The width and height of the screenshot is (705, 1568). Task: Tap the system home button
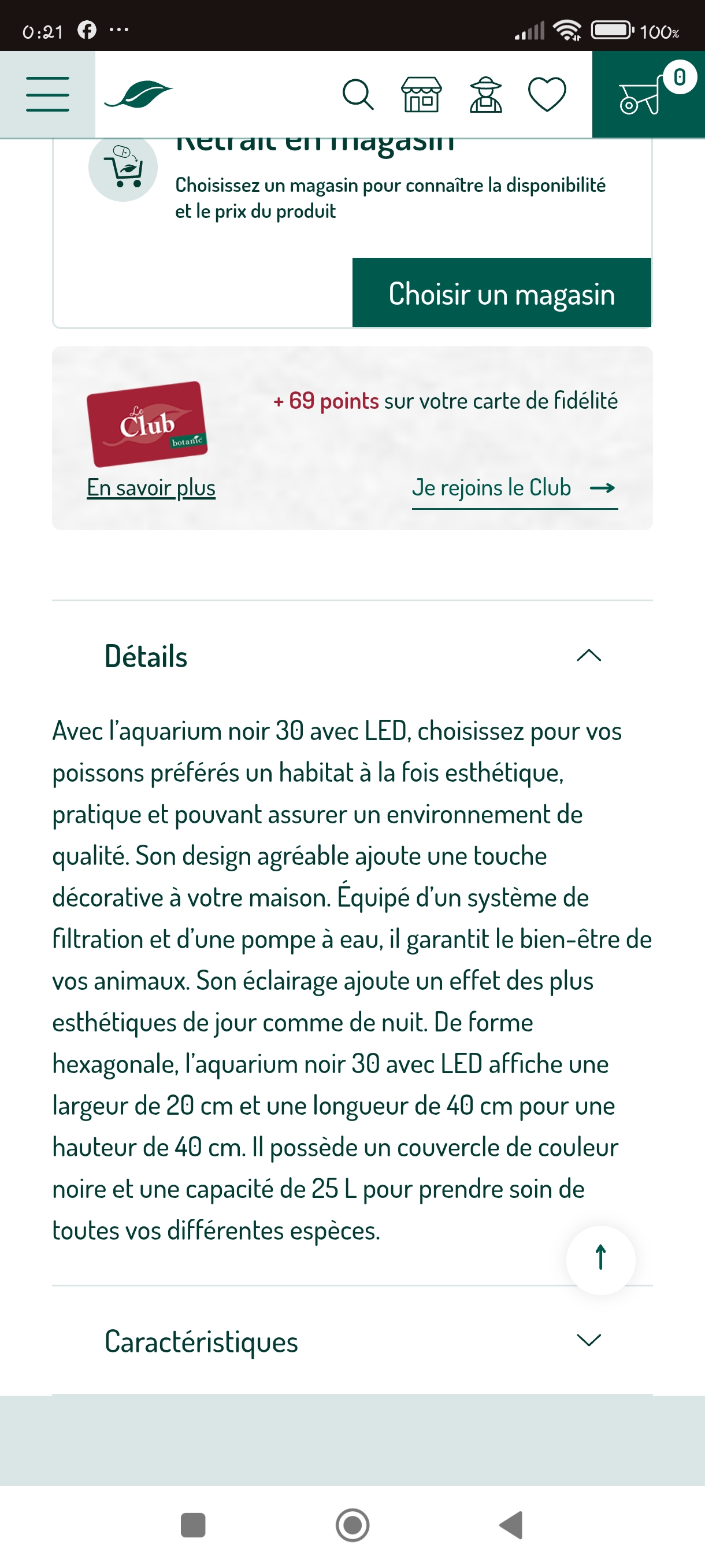353,1525
